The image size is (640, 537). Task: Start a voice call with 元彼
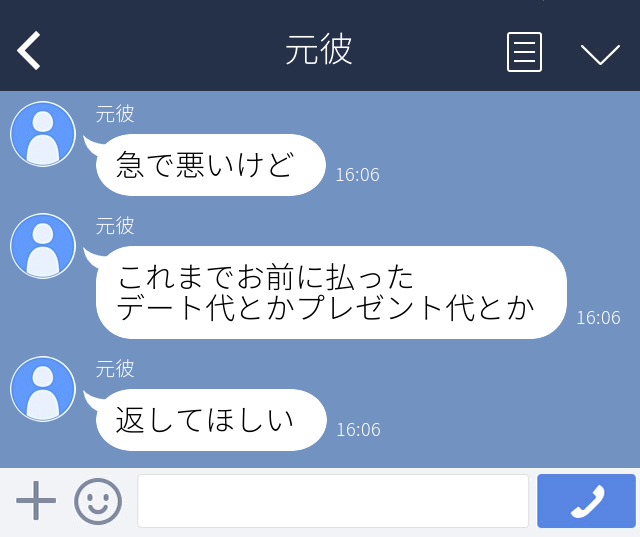[x=586, y=501]
